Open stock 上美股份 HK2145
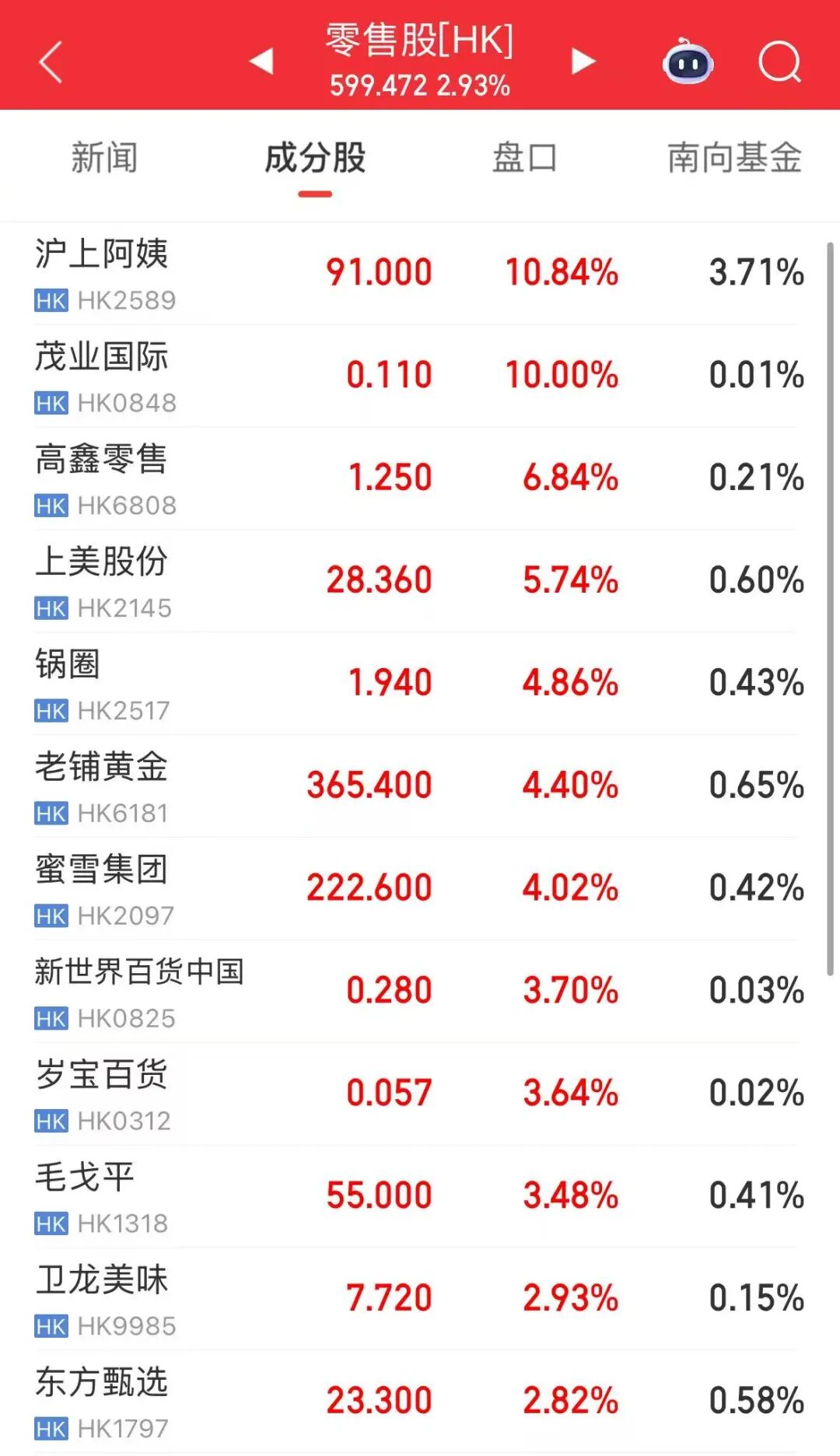Image resolution: width=840 pixels, height=1456 pixels. pos(420,582)
